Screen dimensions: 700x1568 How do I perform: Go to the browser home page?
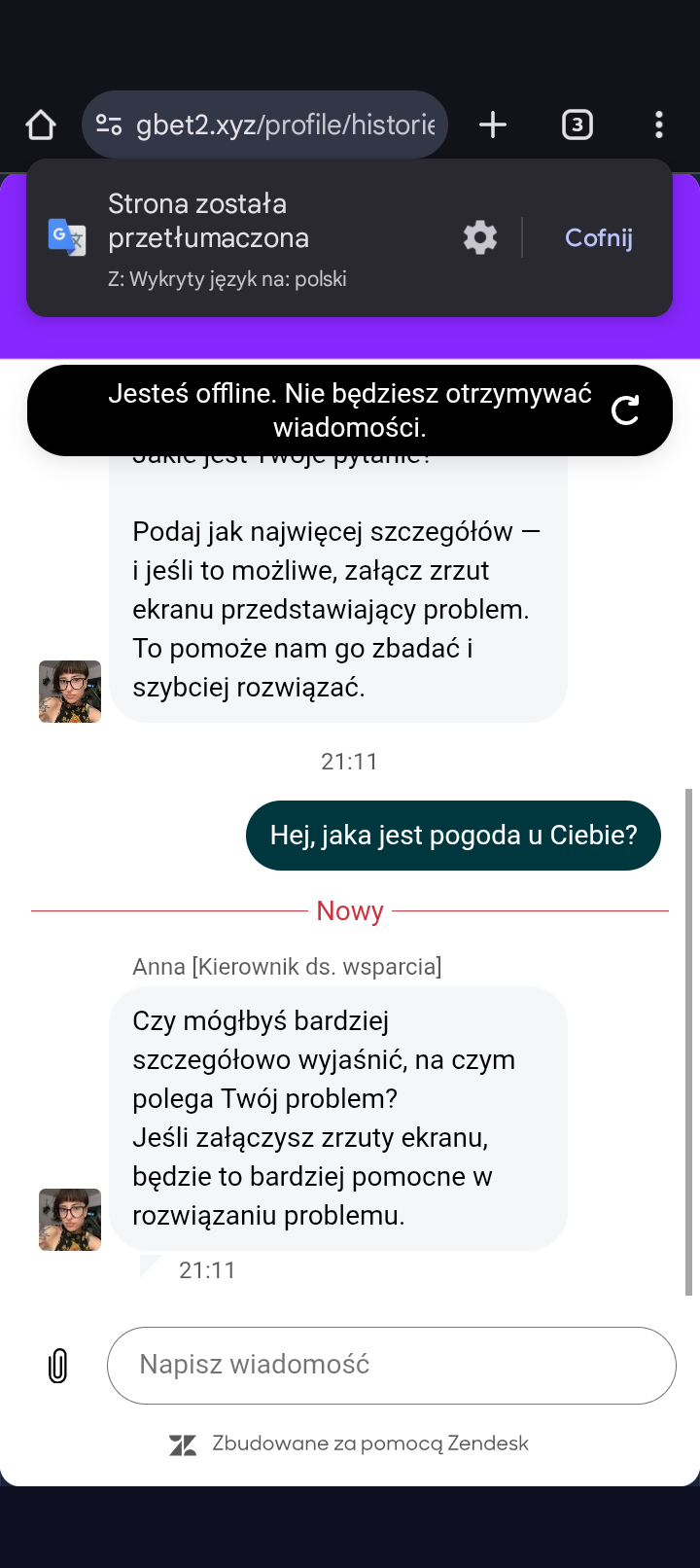(41, 125)
